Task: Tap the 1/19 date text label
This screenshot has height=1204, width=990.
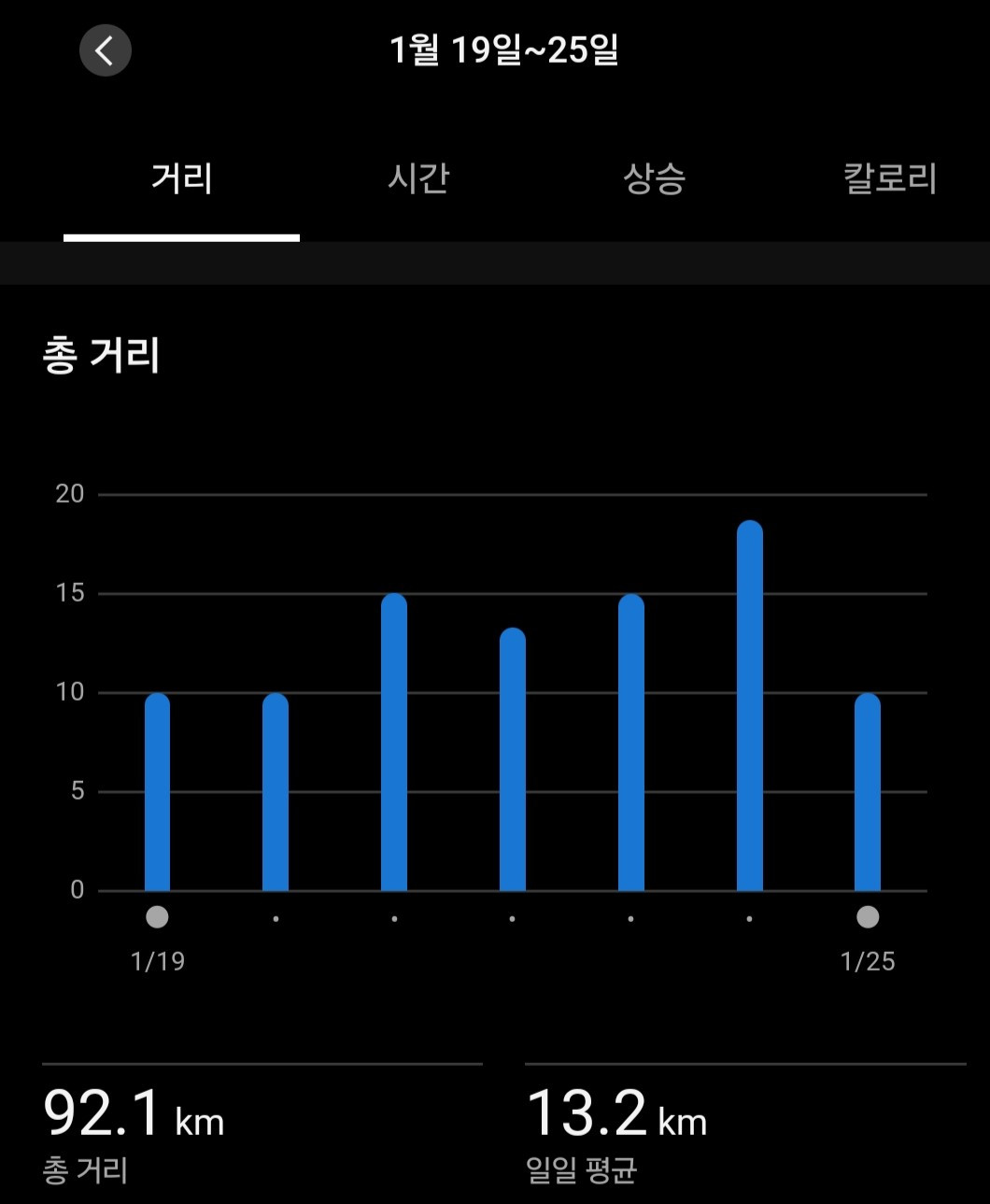Action: tap(157, 960)
